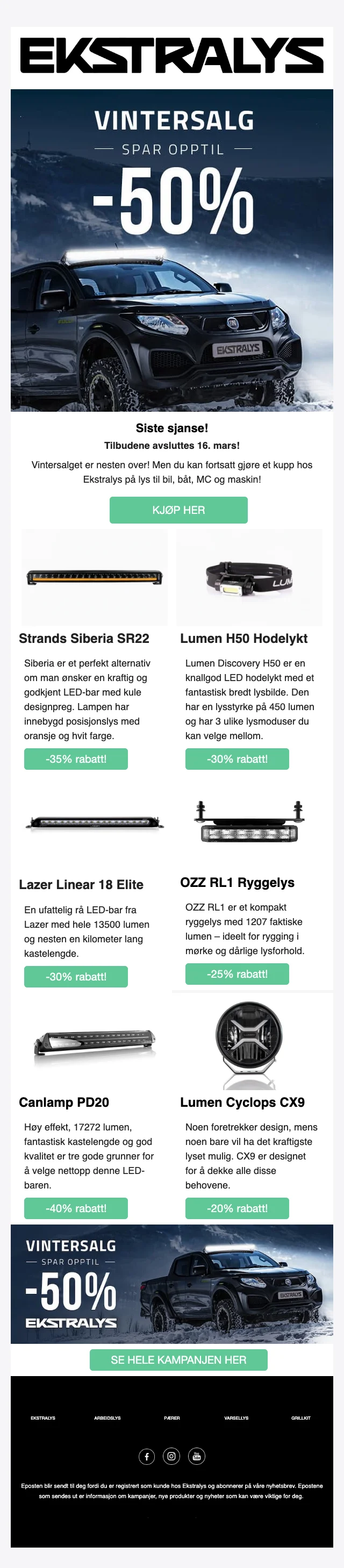344x1568 pixels.
Task: Get -30% rabatt on Lumen H50 Hodelykt
Action: point(237,758)
